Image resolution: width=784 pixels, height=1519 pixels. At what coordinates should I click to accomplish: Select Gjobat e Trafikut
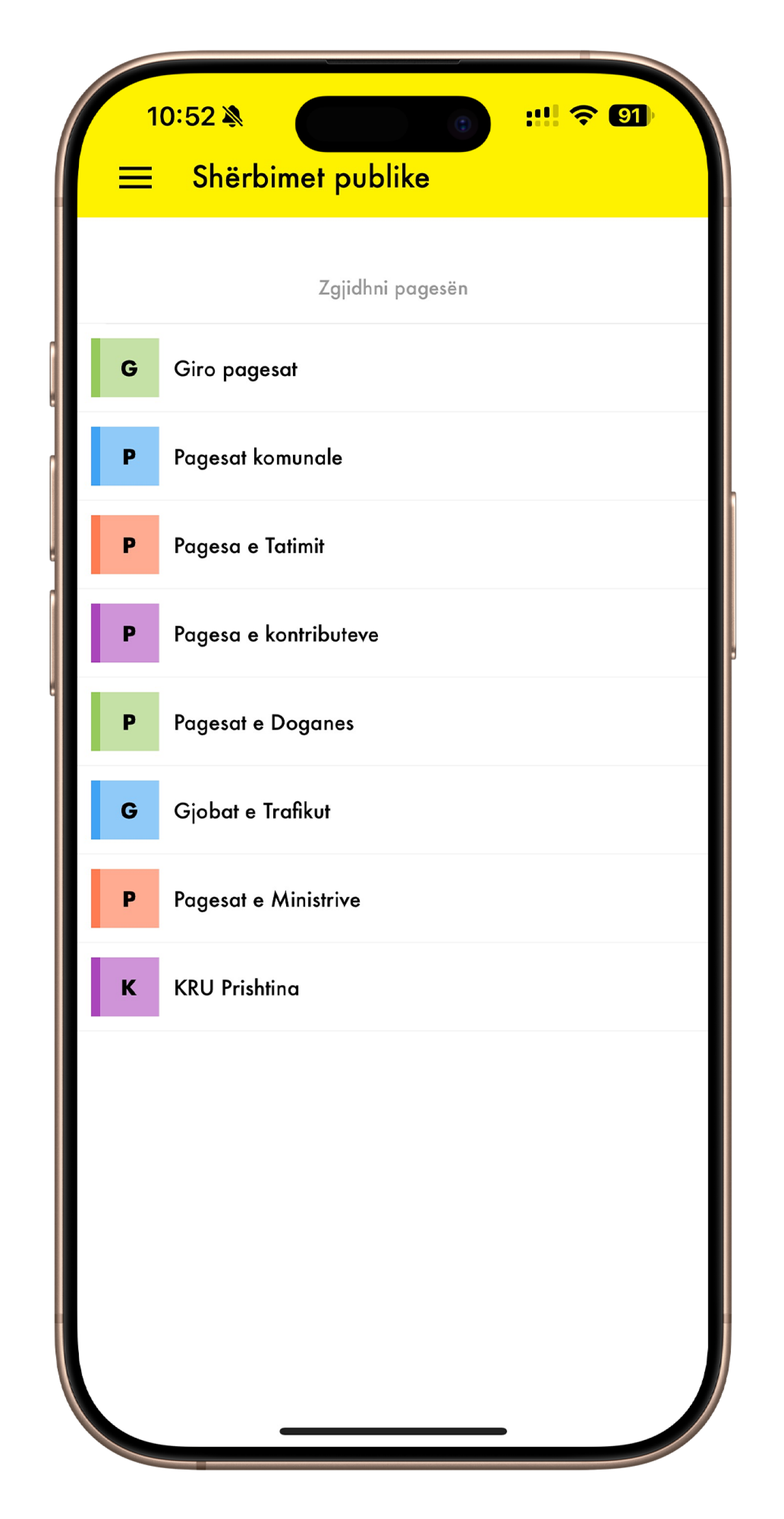[x=251, y=811]
